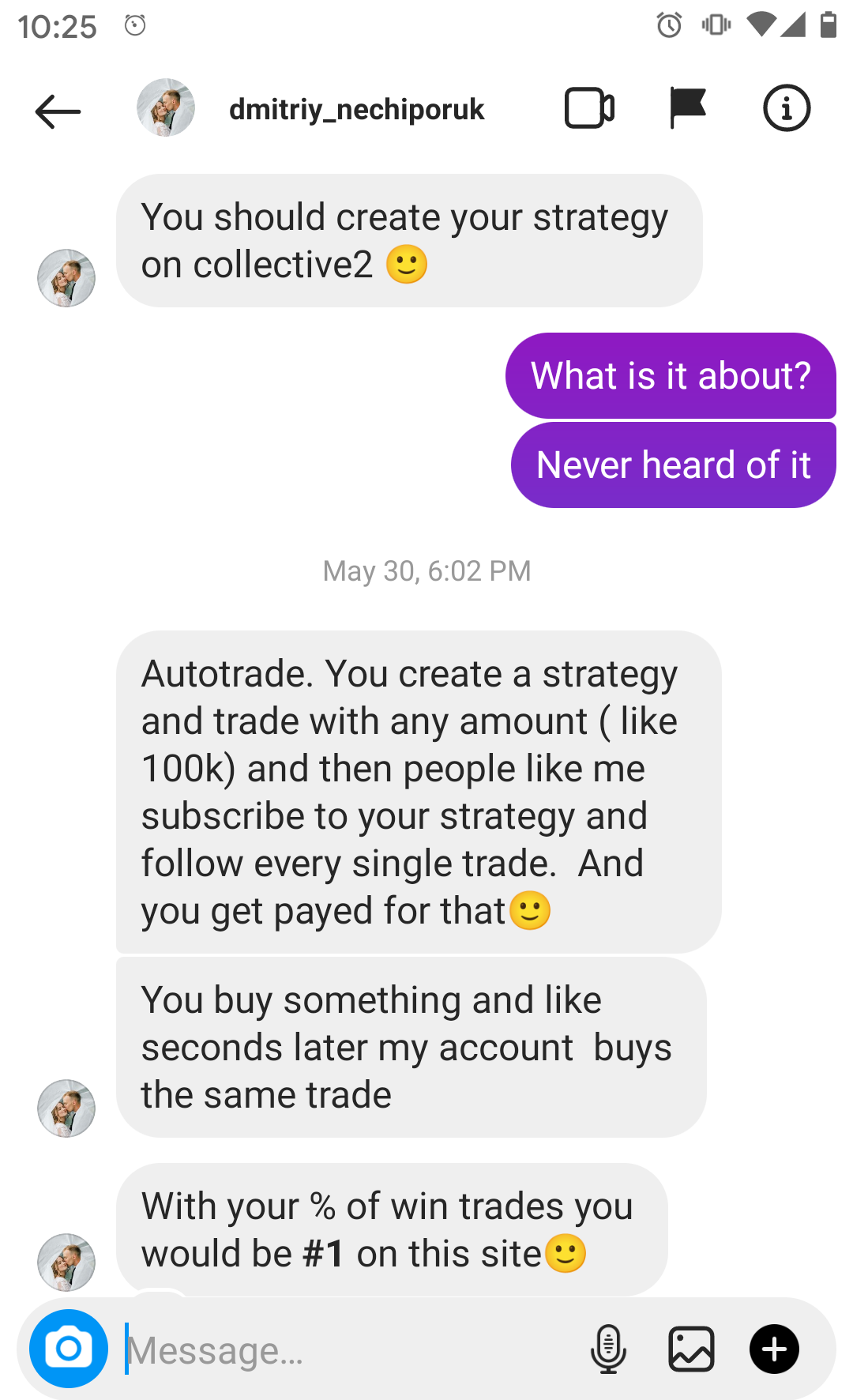Go back using the arrow icon

(x=58, y=111)
